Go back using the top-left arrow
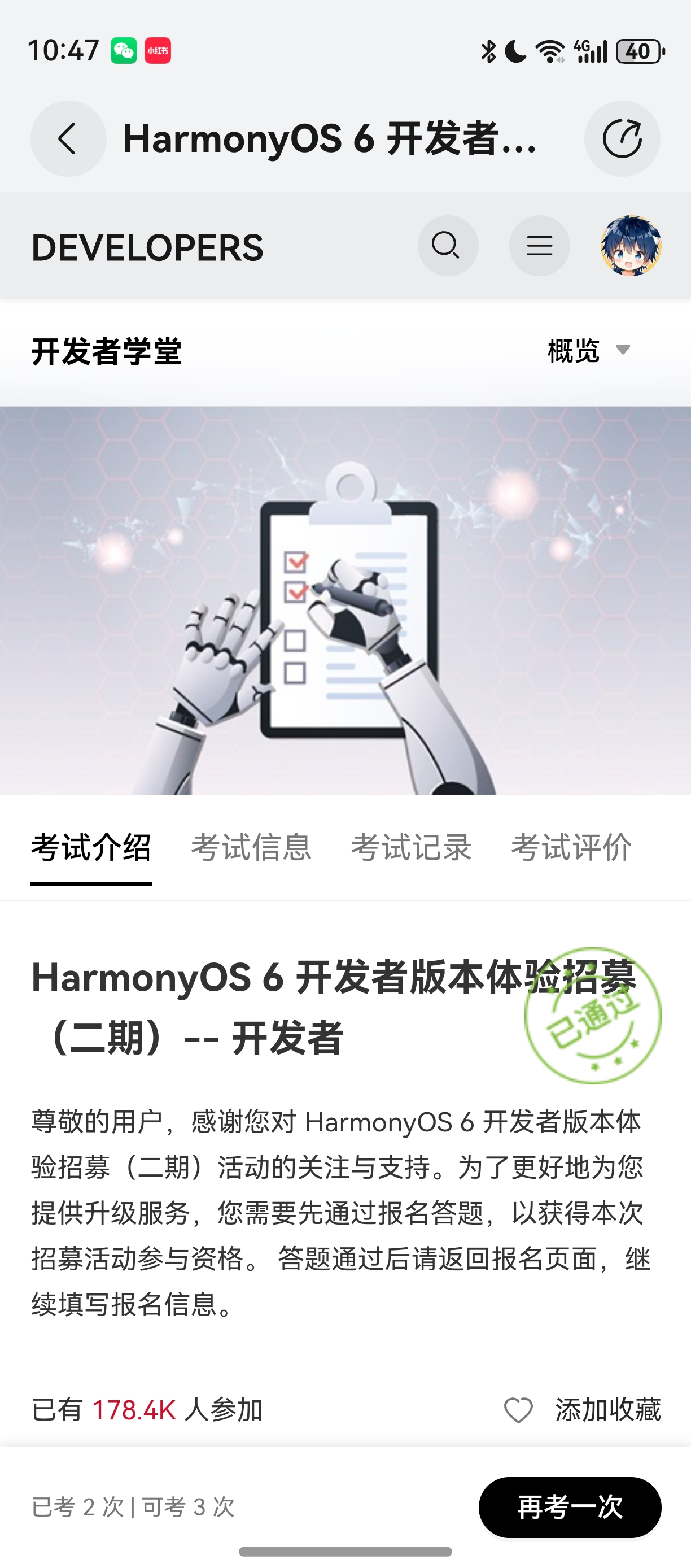This screenshot has height=1568, width=691. coord(68,139)
